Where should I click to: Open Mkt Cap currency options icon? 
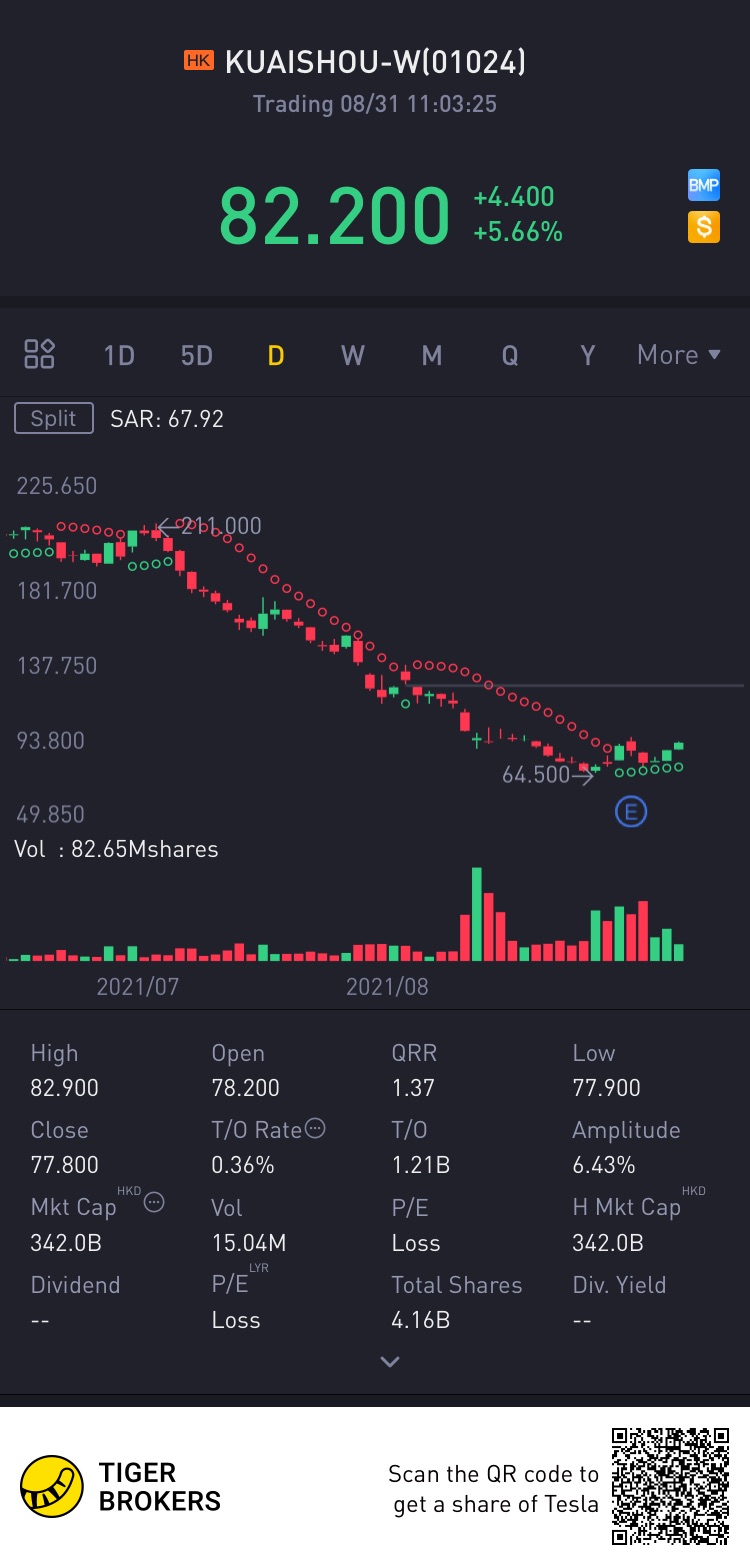tap(154, 1203)
